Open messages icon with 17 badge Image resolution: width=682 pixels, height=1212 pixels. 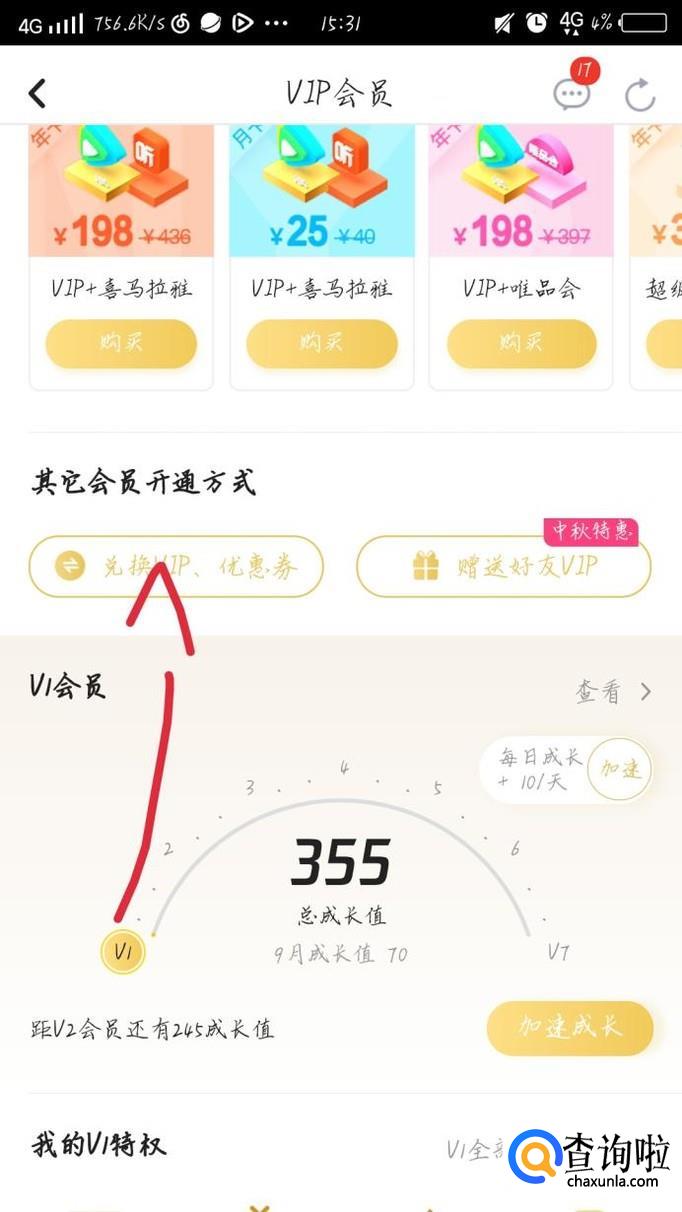(572, 94)
